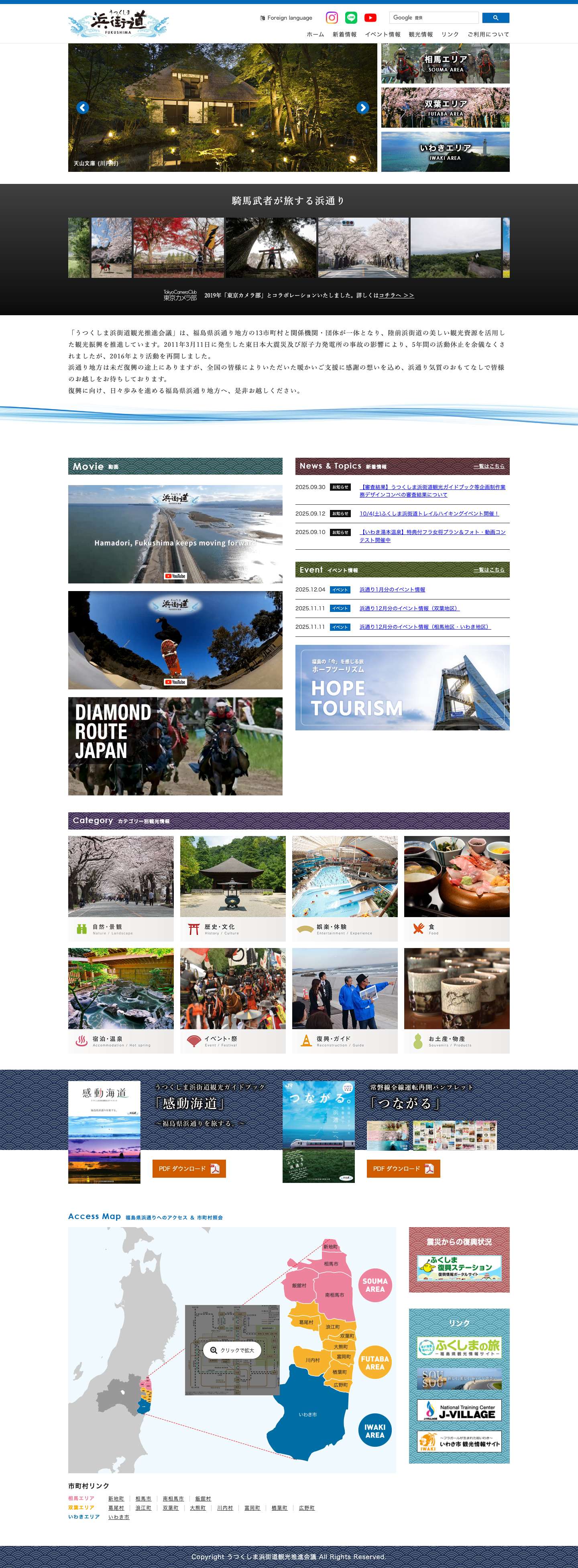Viewport: 578px width, 1568px height.
Task: Open the YouTube icon in header
Action: [370, 18]
